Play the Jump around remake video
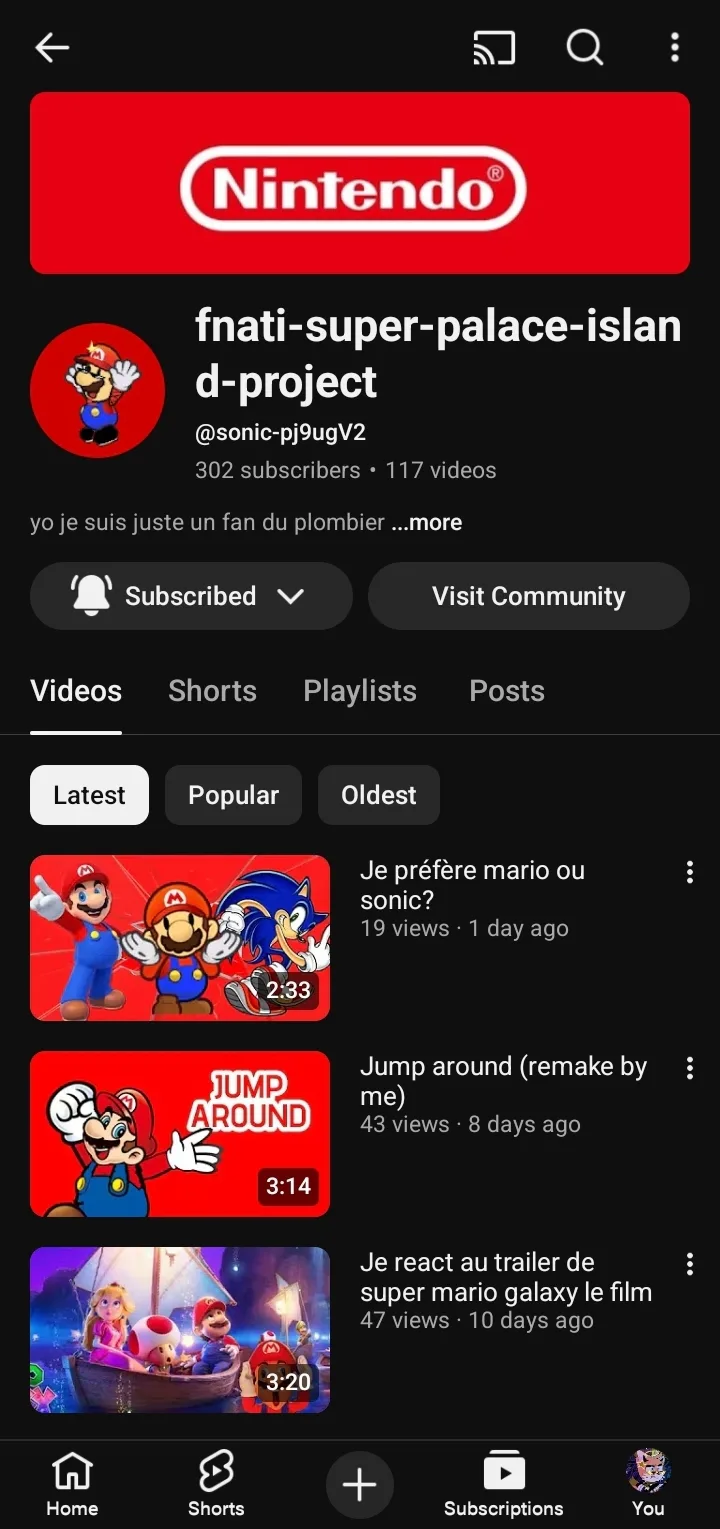The height and width of the screenshot is (1529, 720). click(180, 1133)
